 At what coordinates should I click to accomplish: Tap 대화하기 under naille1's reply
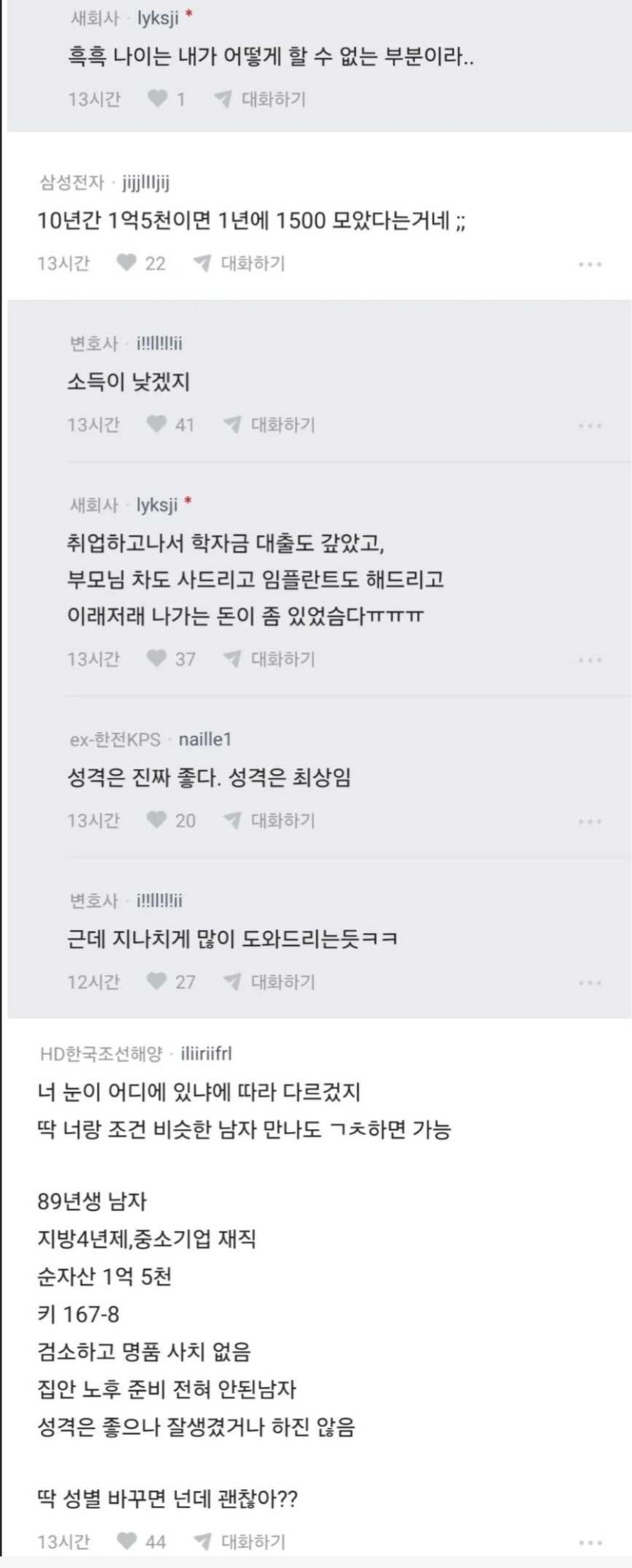[x=269, y=820]
